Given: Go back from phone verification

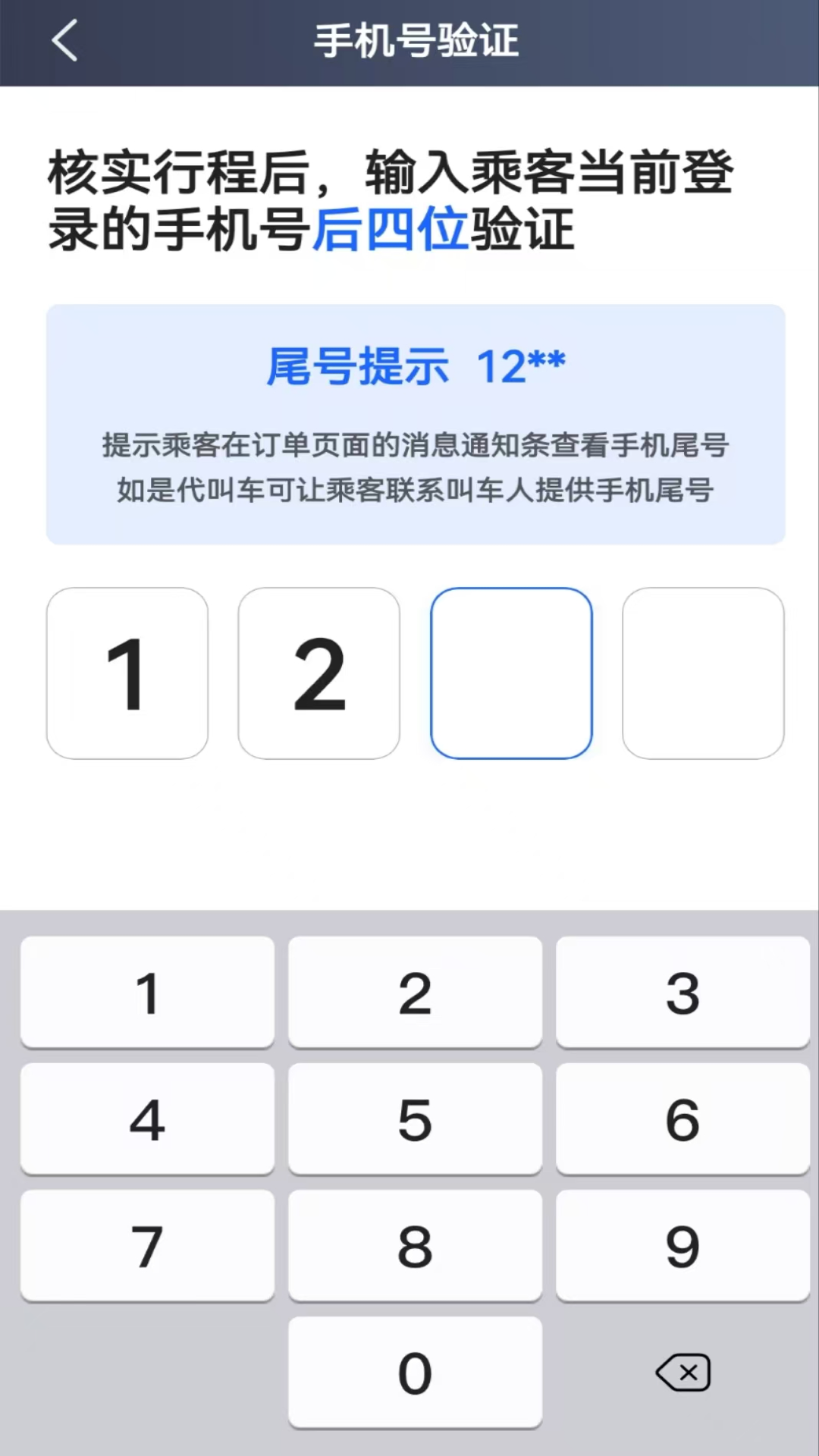Looking at the screenshot, I should [x=65, y=41].
